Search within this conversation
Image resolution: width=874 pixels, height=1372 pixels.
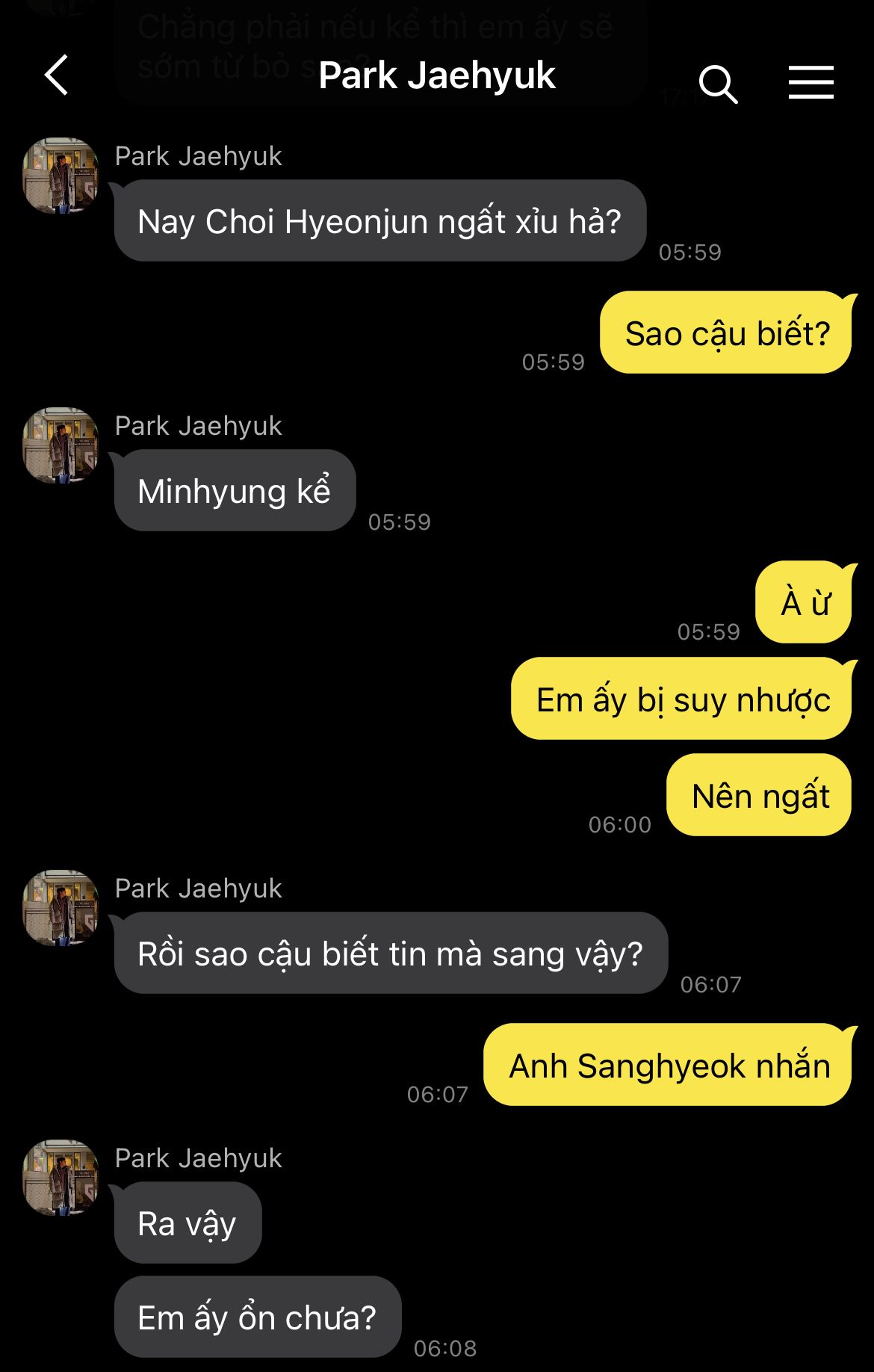(x=718, y=83)
